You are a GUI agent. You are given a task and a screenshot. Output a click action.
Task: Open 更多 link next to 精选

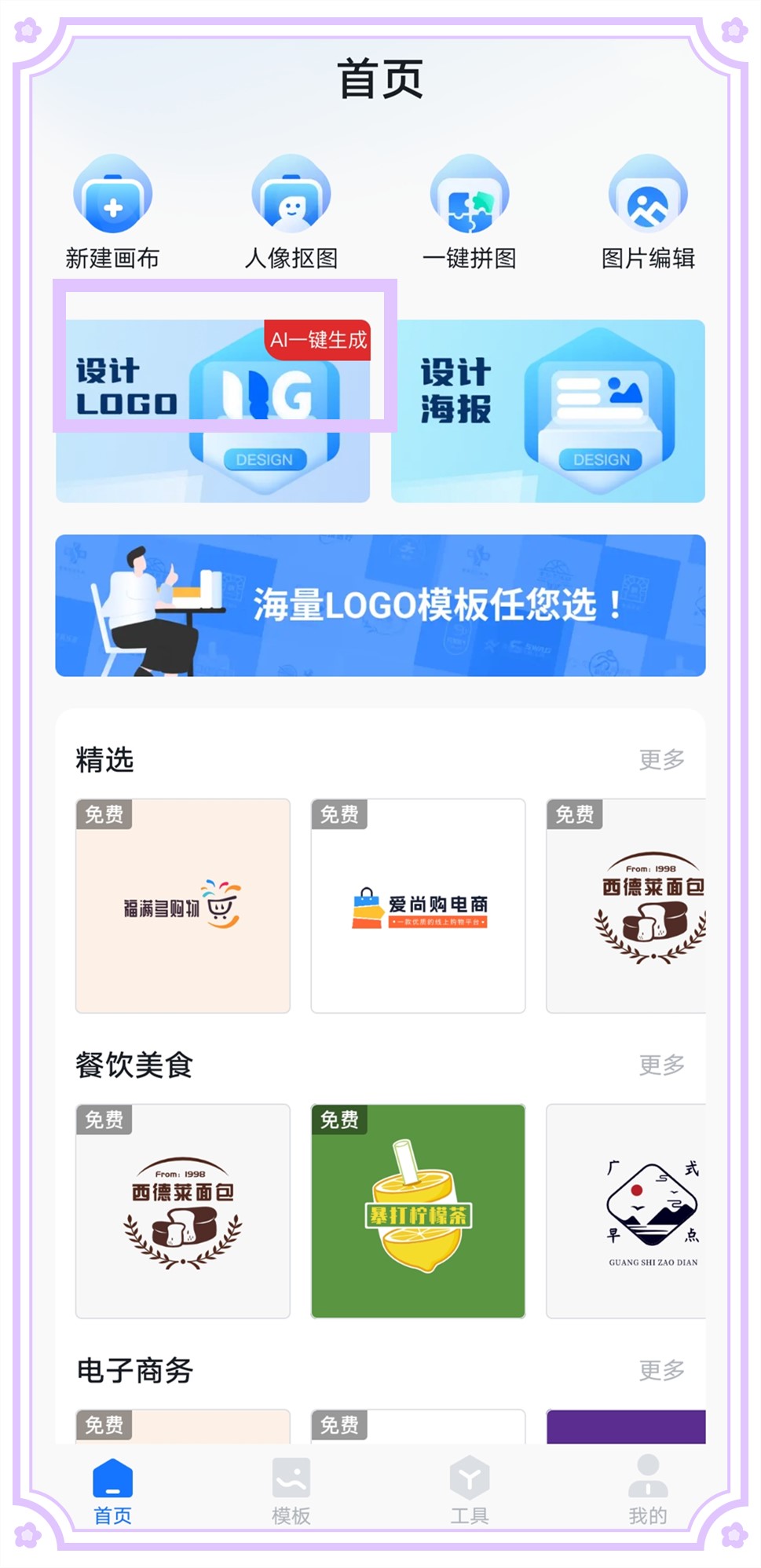(x=662, y=758)
